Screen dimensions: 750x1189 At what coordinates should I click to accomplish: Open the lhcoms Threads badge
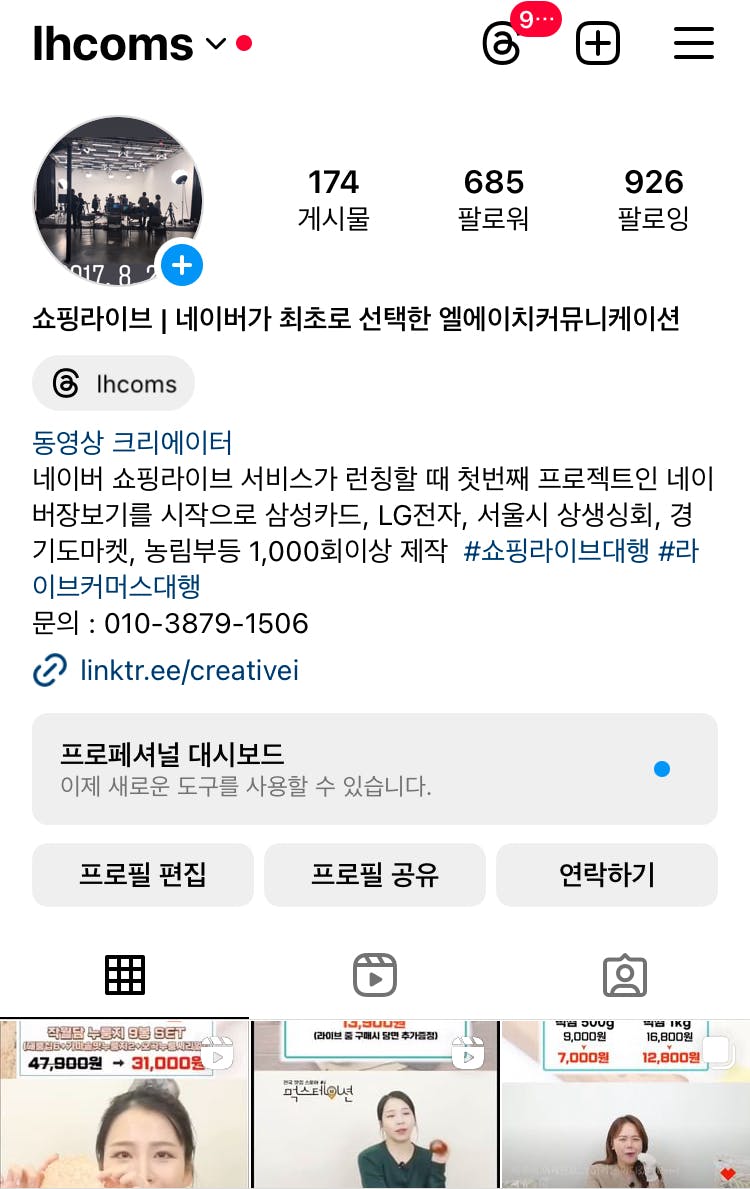(x=114, y=384)
